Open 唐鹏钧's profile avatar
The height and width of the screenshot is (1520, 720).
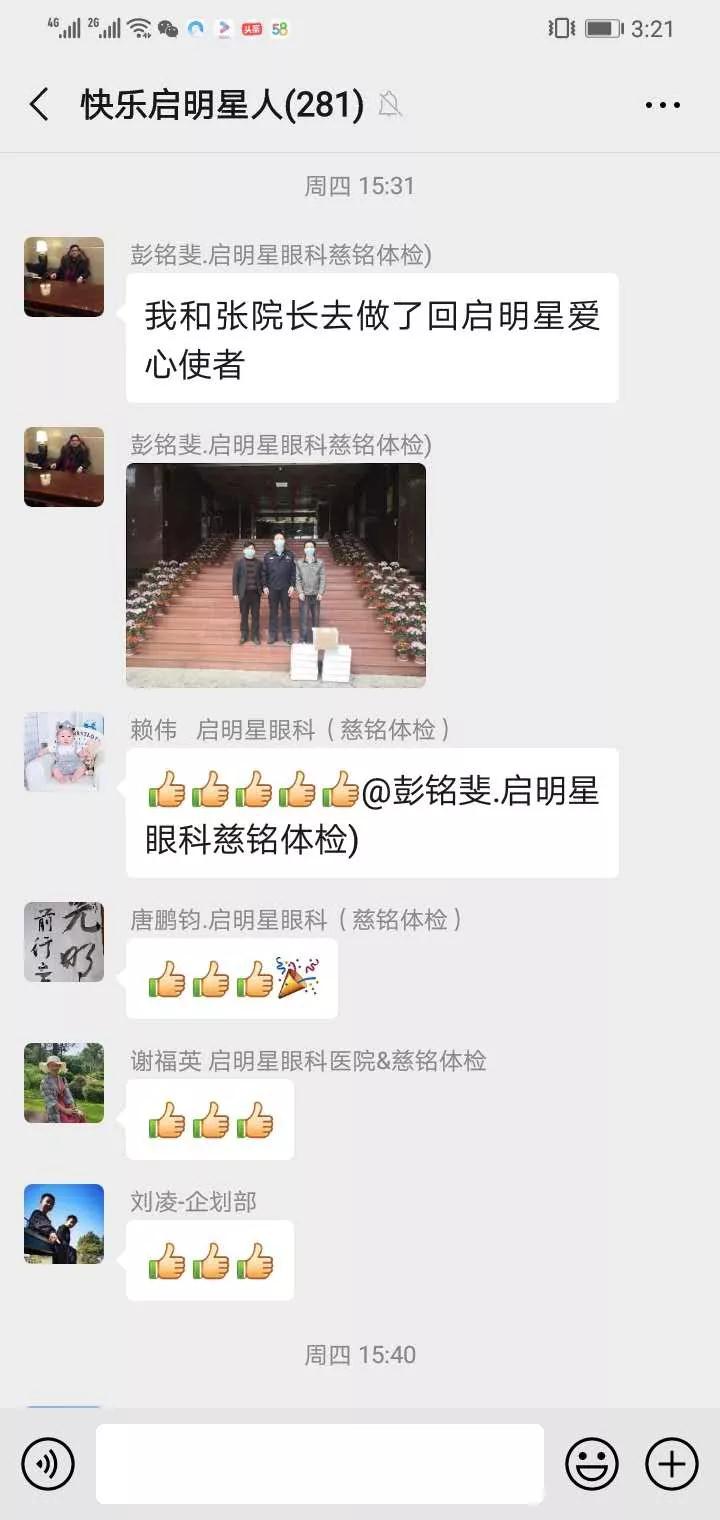pyautogui.click(x=64, y=942)
